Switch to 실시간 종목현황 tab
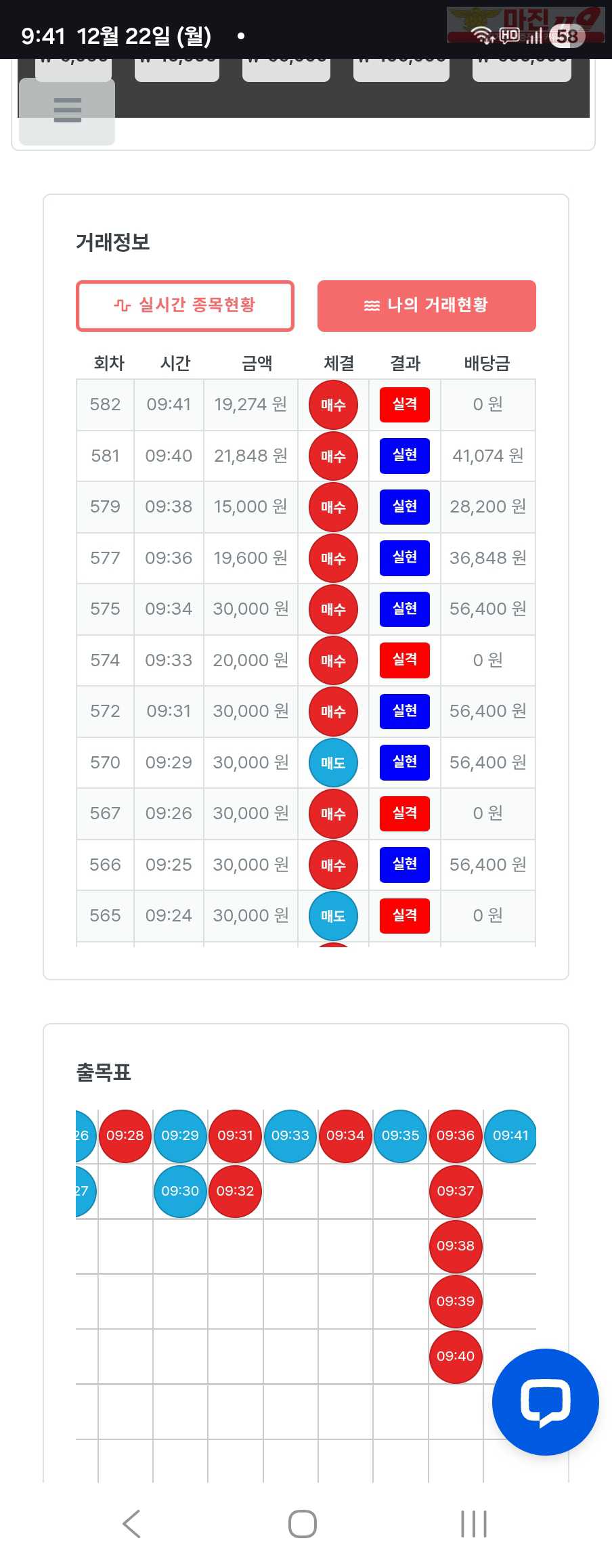Image resolution: width=612 pixels, height=1568 pixels. [185, 305]
